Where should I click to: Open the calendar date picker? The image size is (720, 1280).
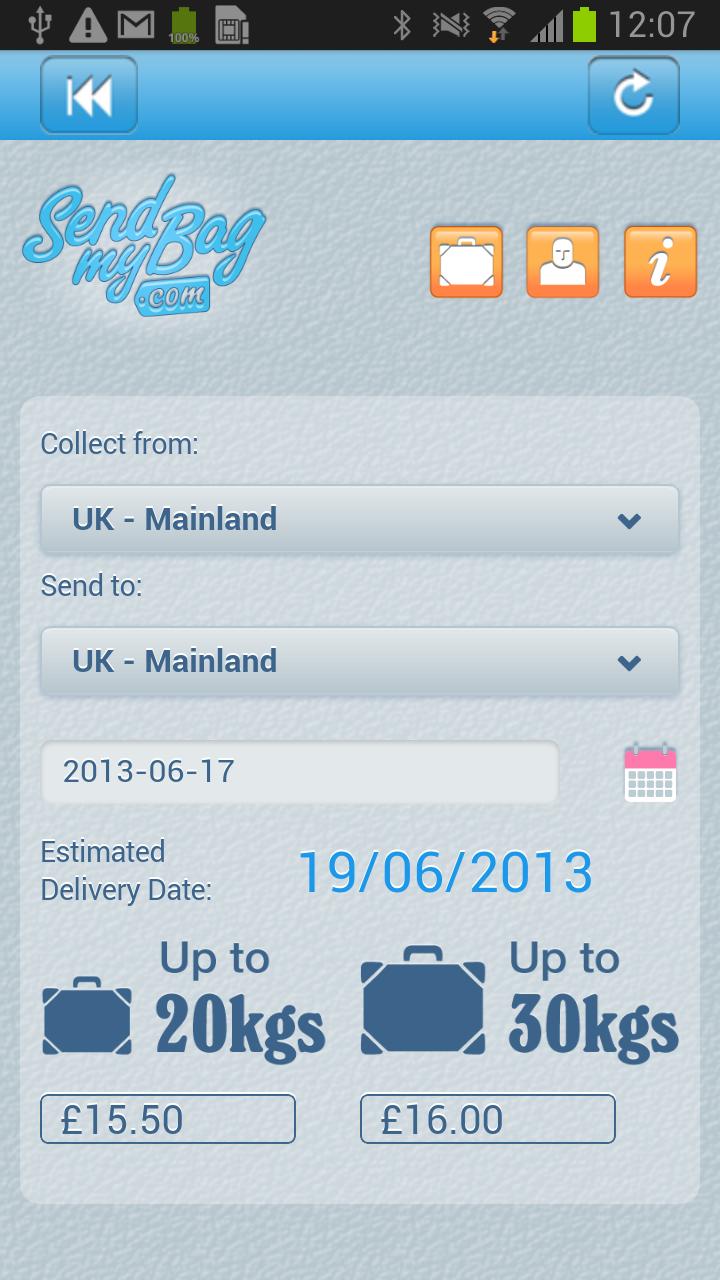click(650, 773)
